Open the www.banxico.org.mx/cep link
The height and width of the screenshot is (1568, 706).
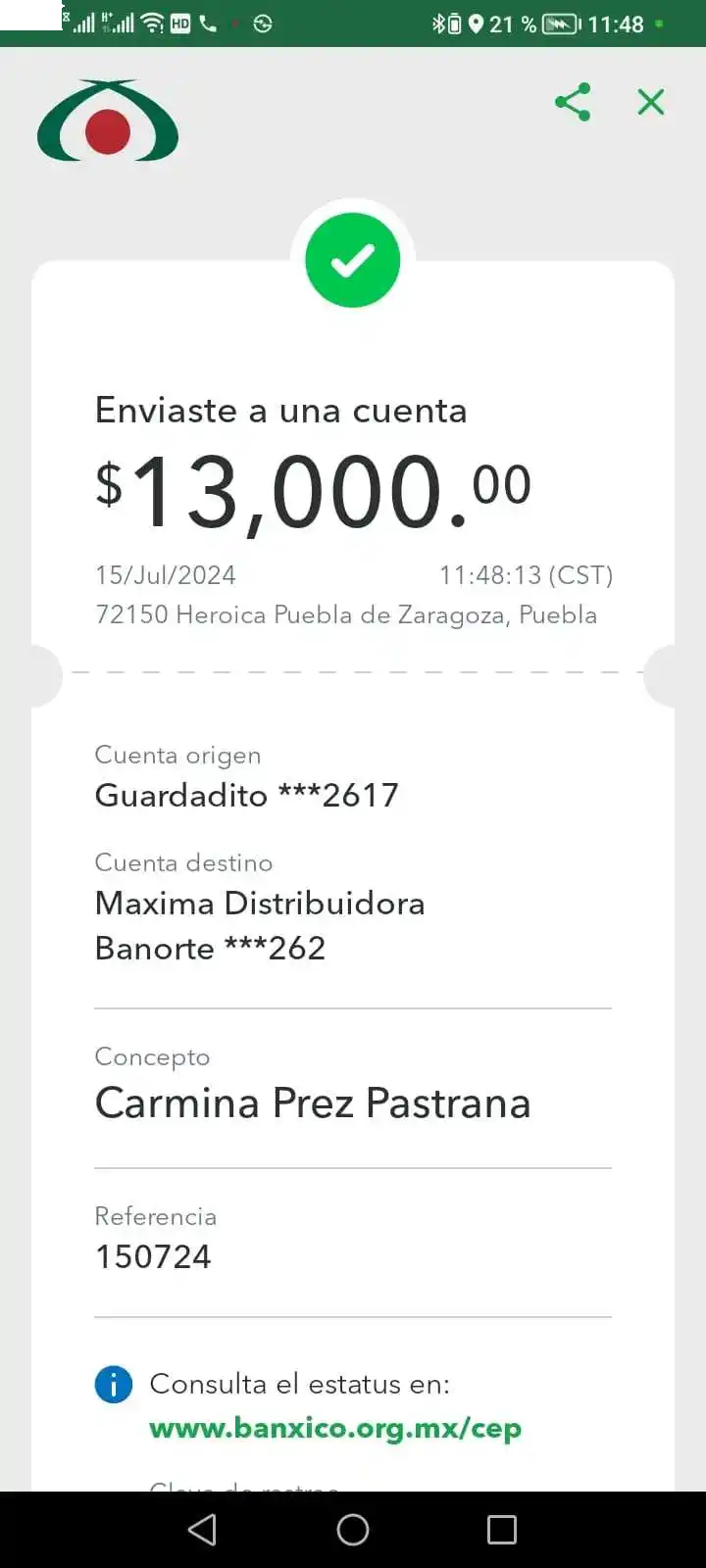[x=335, y=1428]
